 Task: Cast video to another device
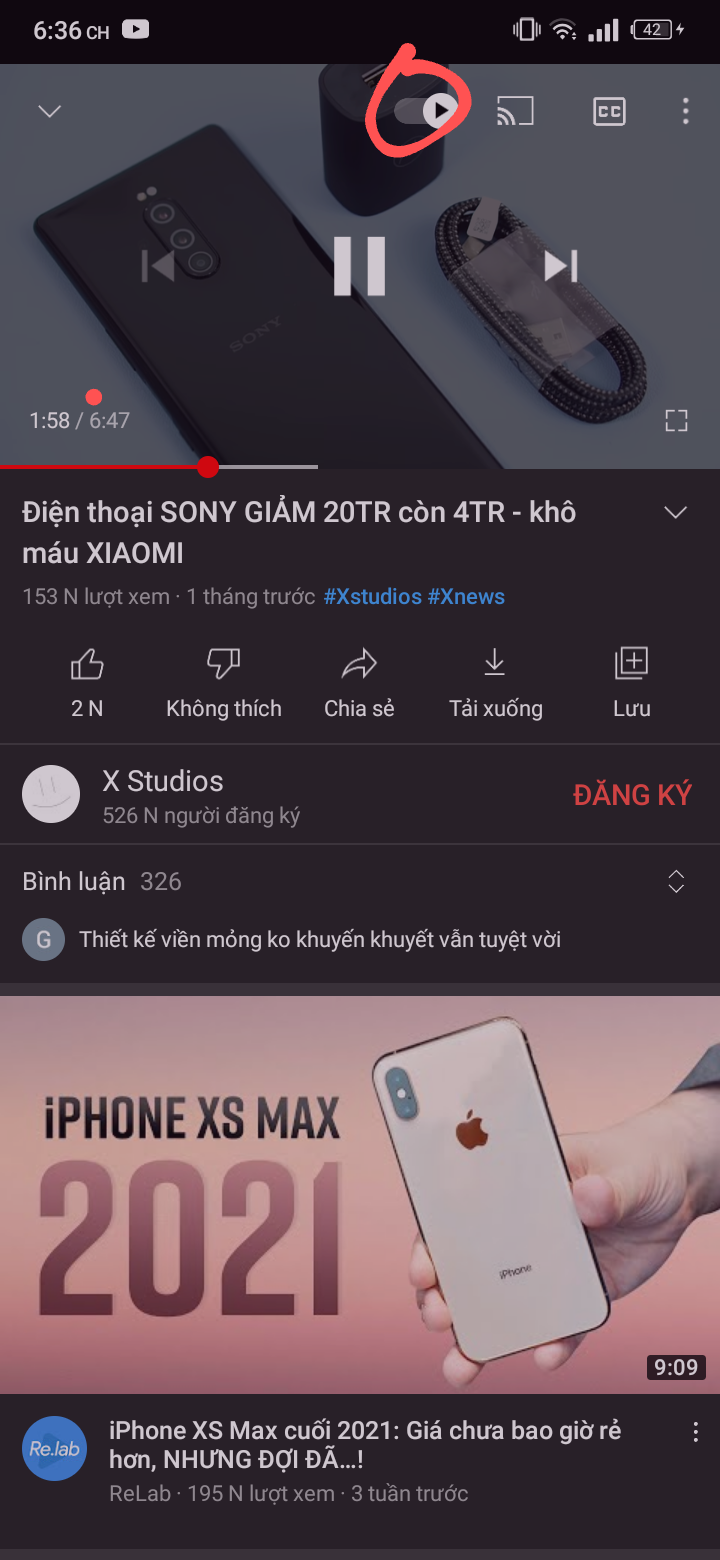[x=515, y=111]
